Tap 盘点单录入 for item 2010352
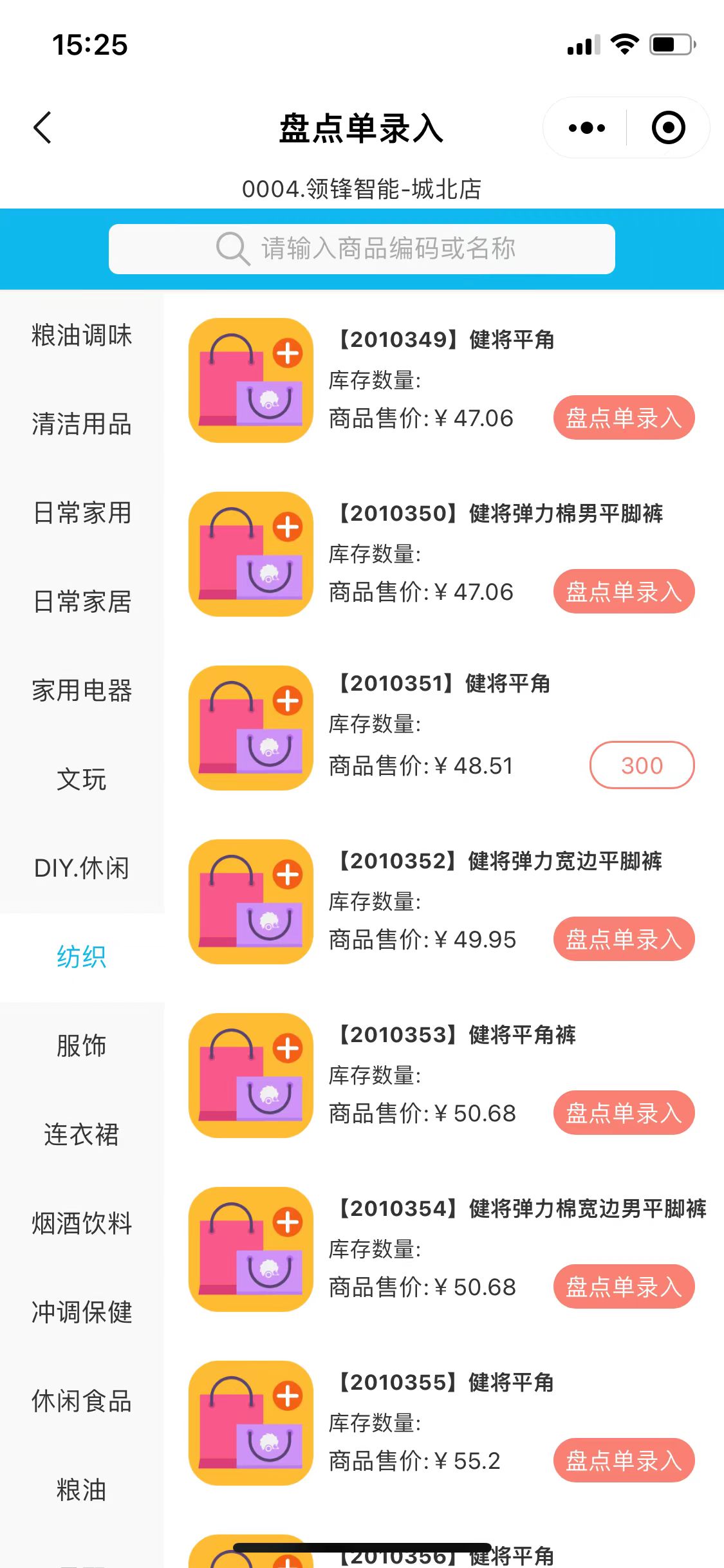724x1568 pixels. tap(624, 939)
